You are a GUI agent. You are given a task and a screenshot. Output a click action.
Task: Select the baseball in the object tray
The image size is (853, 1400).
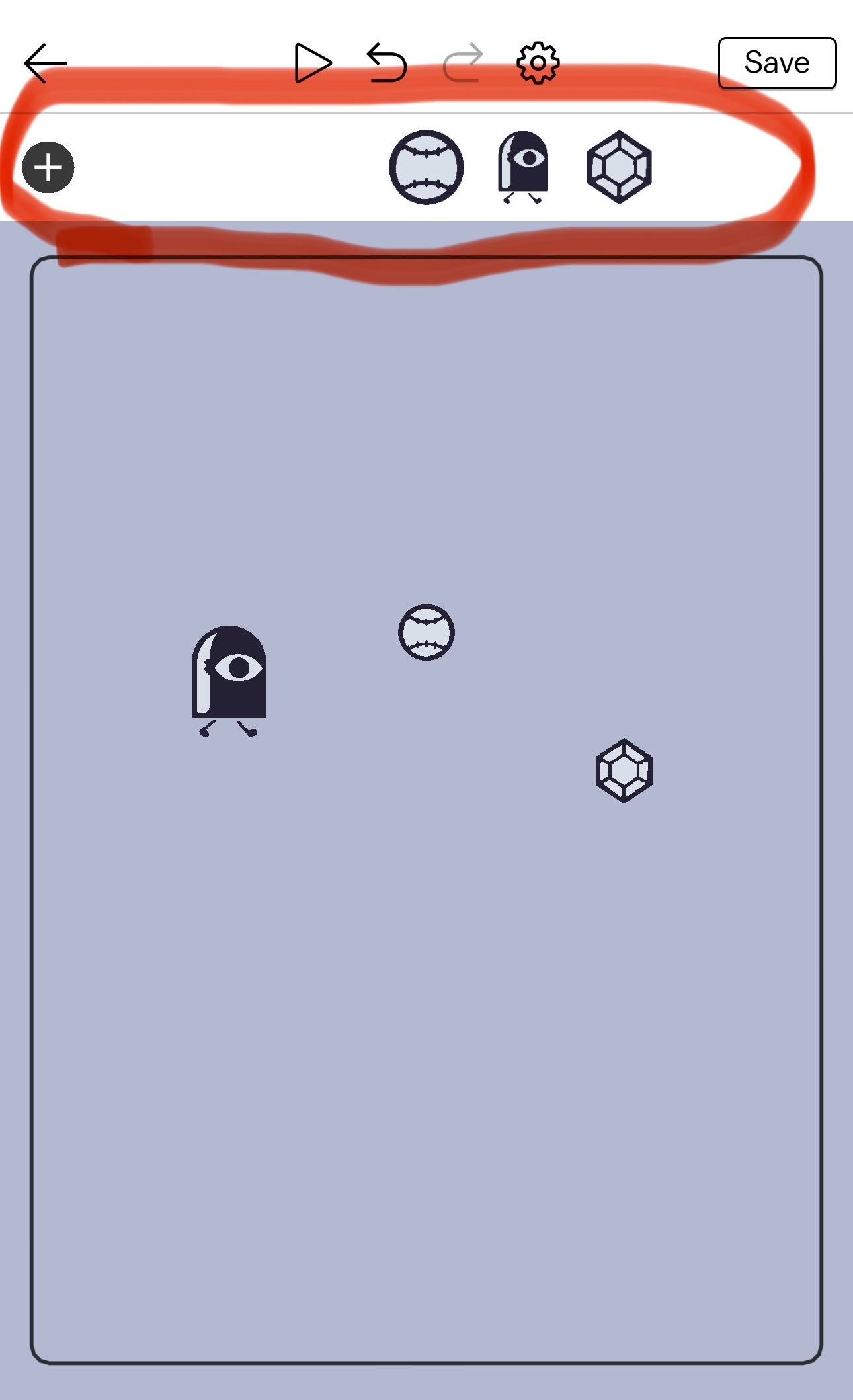point(426,167)
